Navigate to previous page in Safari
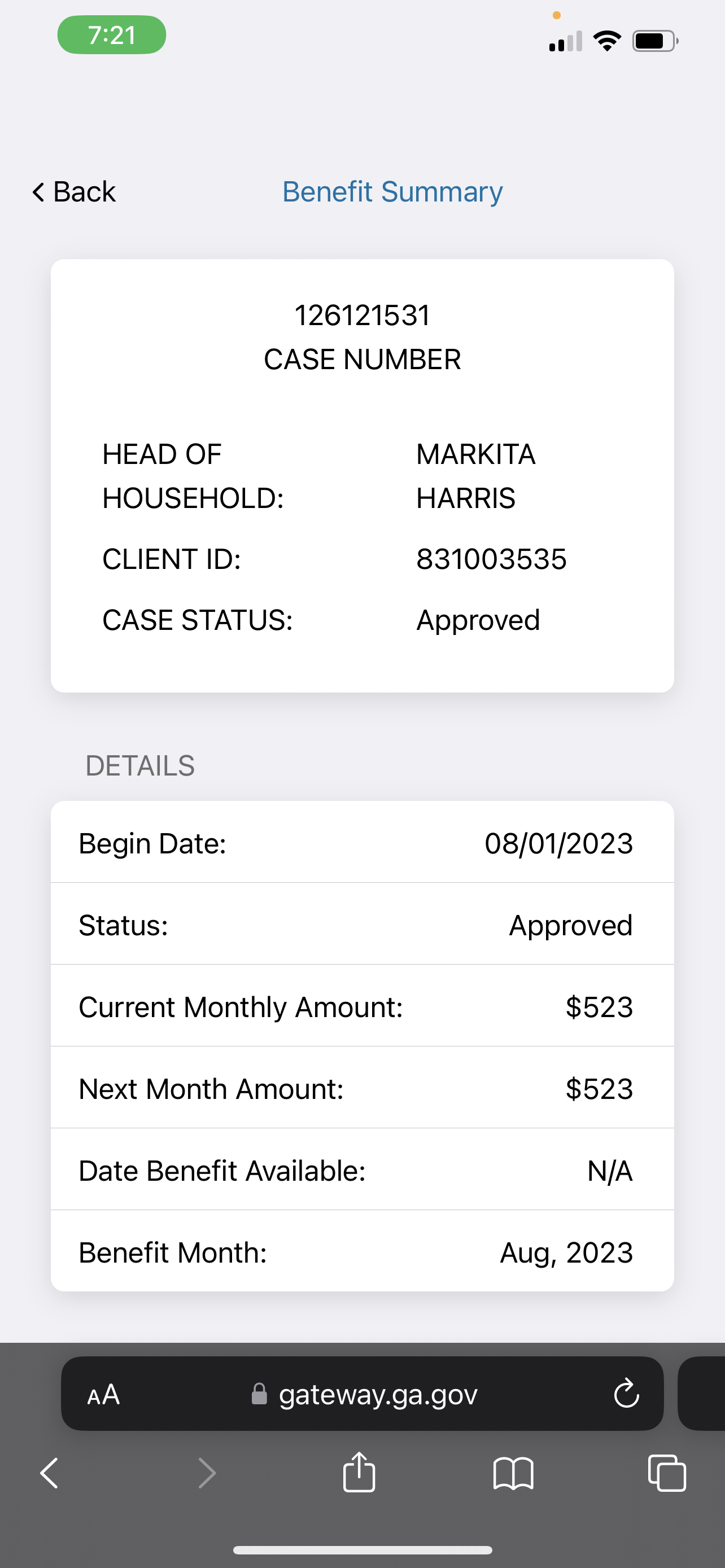725x1568 pixels. click(x=49, y=1473)
